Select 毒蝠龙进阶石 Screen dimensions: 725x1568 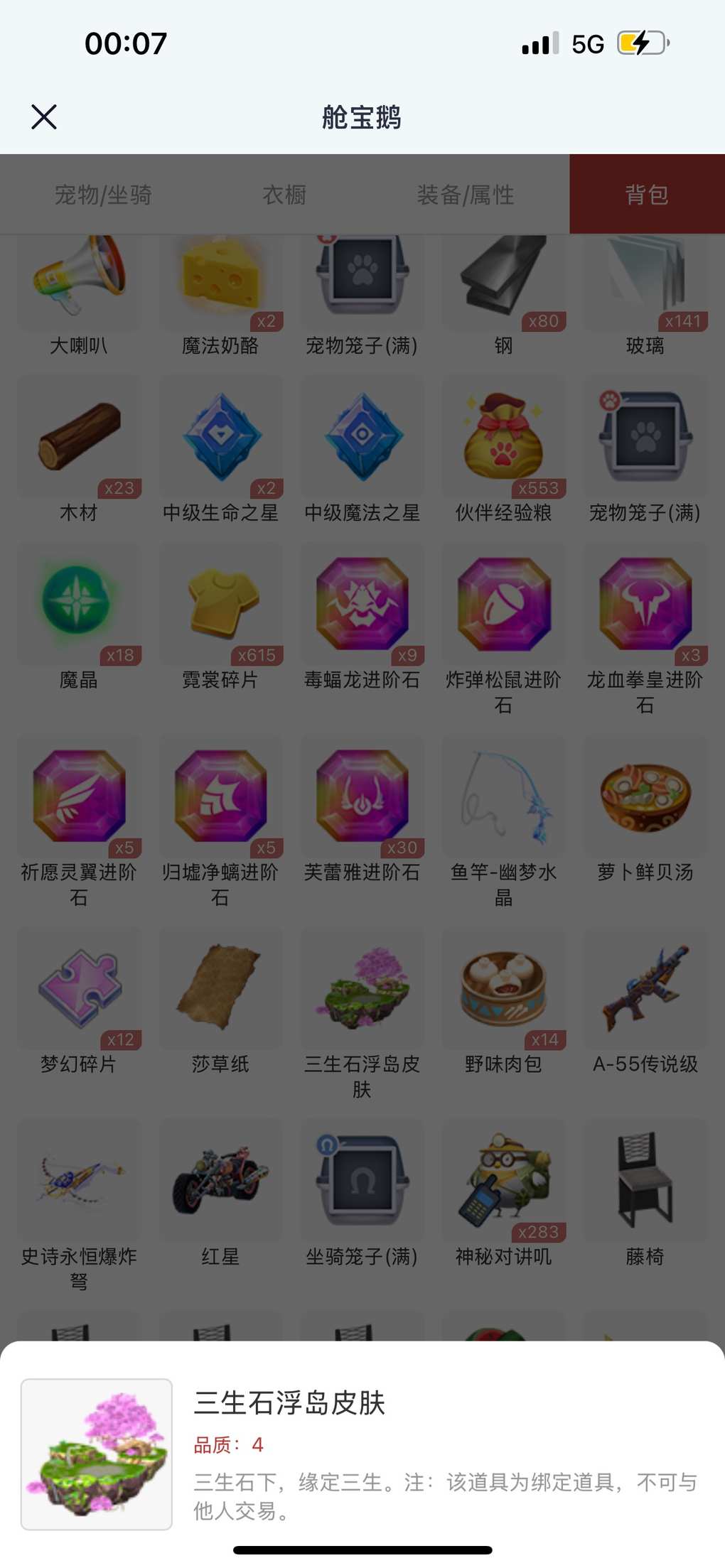[x=362, y=604]
